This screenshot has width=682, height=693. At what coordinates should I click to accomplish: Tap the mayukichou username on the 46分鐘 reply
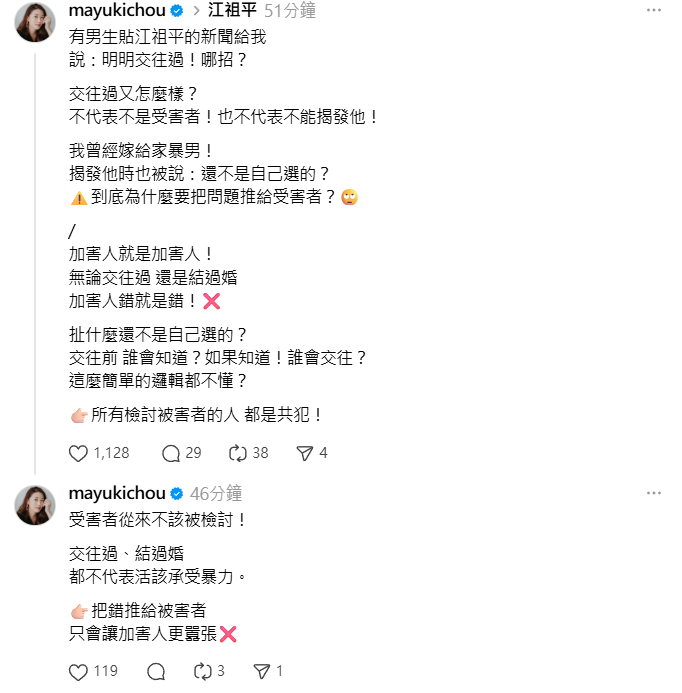[115, 493]
